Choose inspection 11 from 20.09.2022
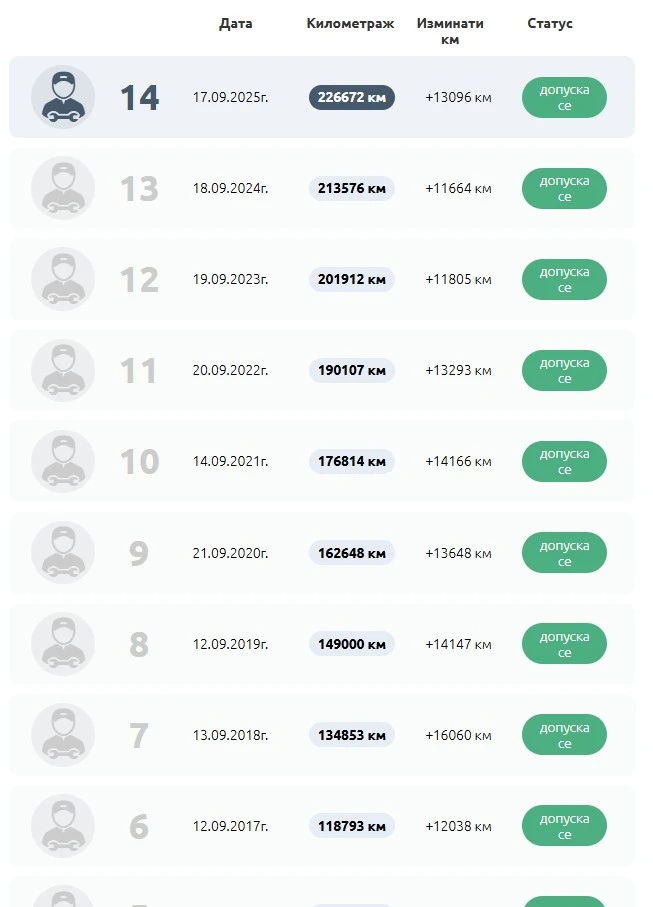653x907 pixels. (321, 370)
